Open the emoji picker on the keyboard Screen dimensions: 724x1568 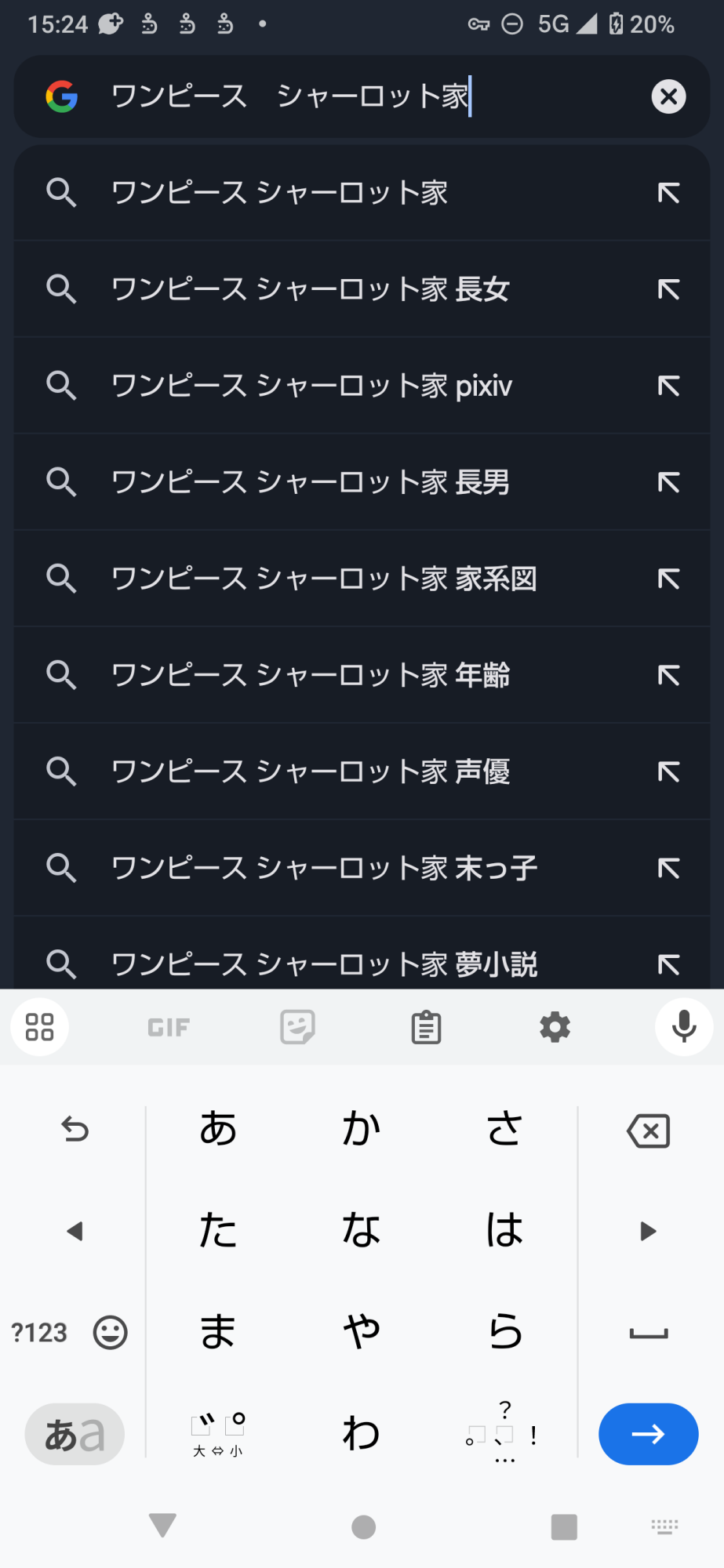(x=110, y=1332)
